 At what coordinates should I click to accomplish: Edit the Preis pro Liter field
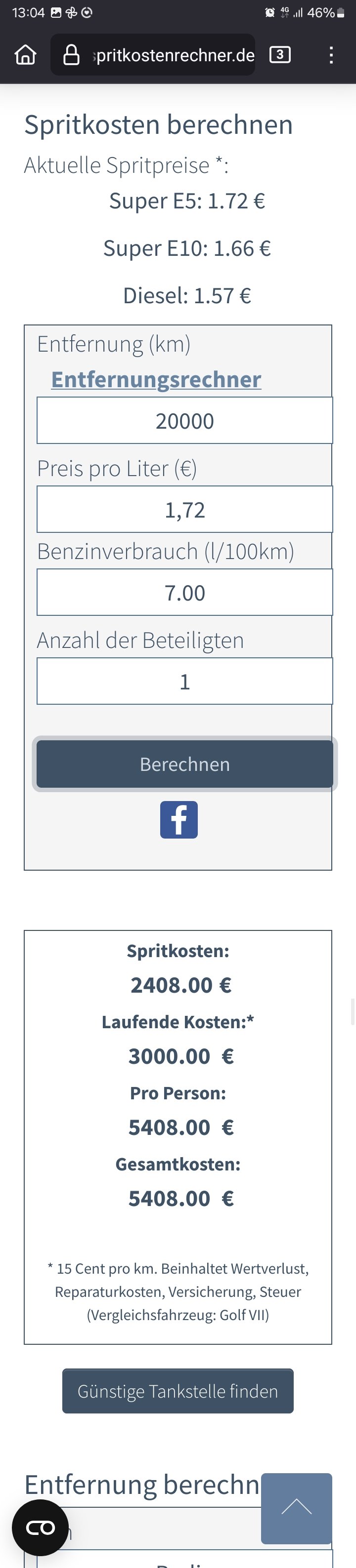point(185,510)
